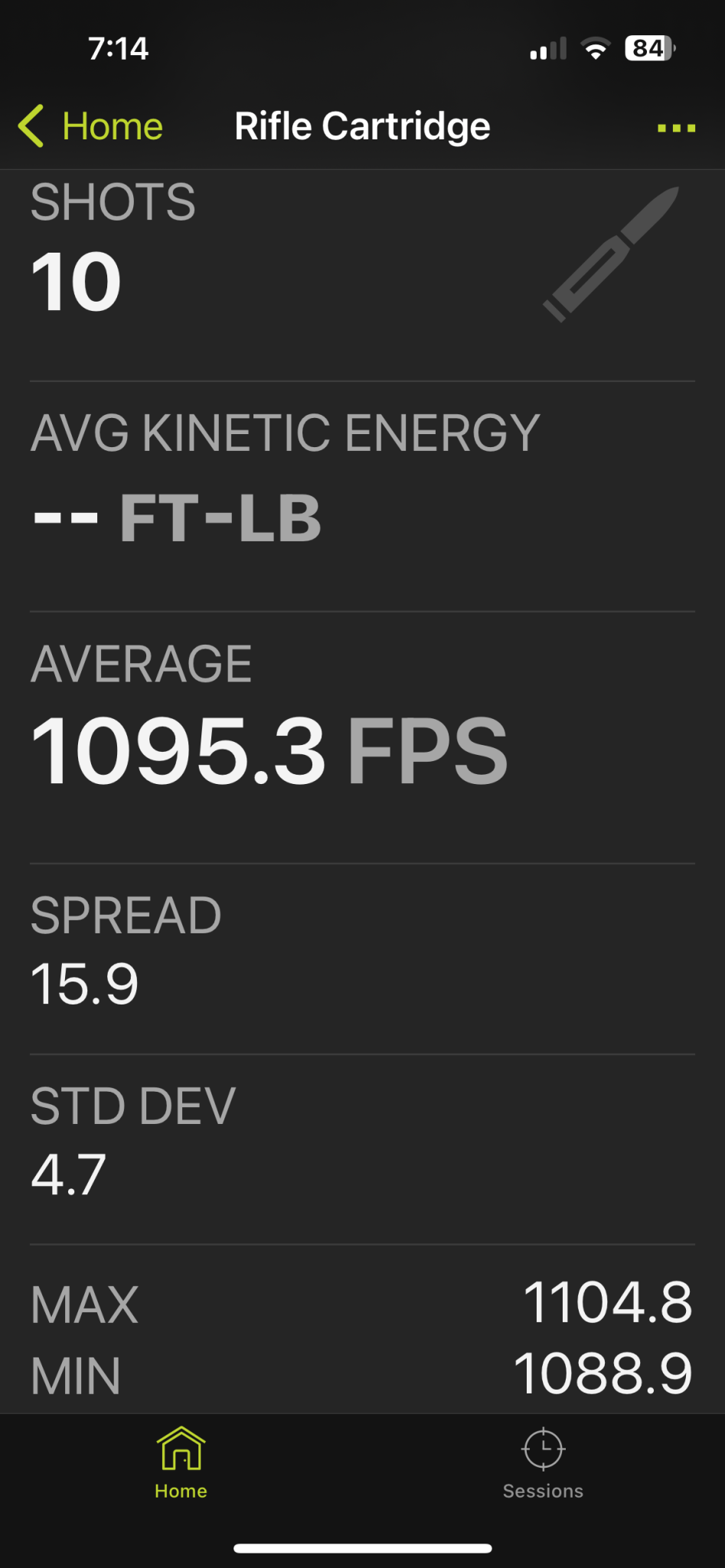Screen dimensions: 725x1568
Task: Go back to Home
Action: [91, 126]
